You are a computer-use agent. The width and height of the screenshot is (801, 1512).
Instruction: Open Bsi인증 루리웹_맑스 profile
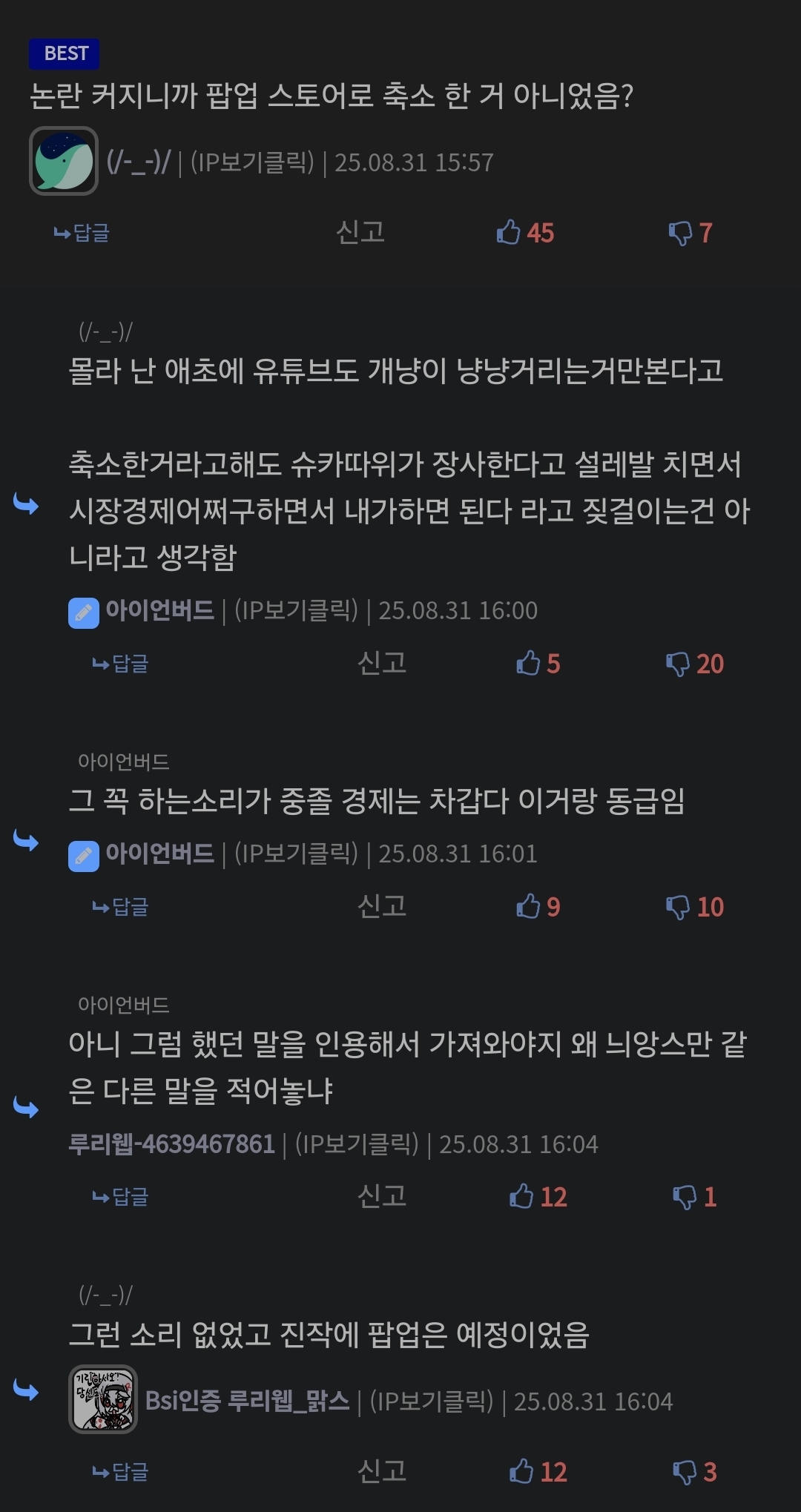click(x=247, y=1401)
